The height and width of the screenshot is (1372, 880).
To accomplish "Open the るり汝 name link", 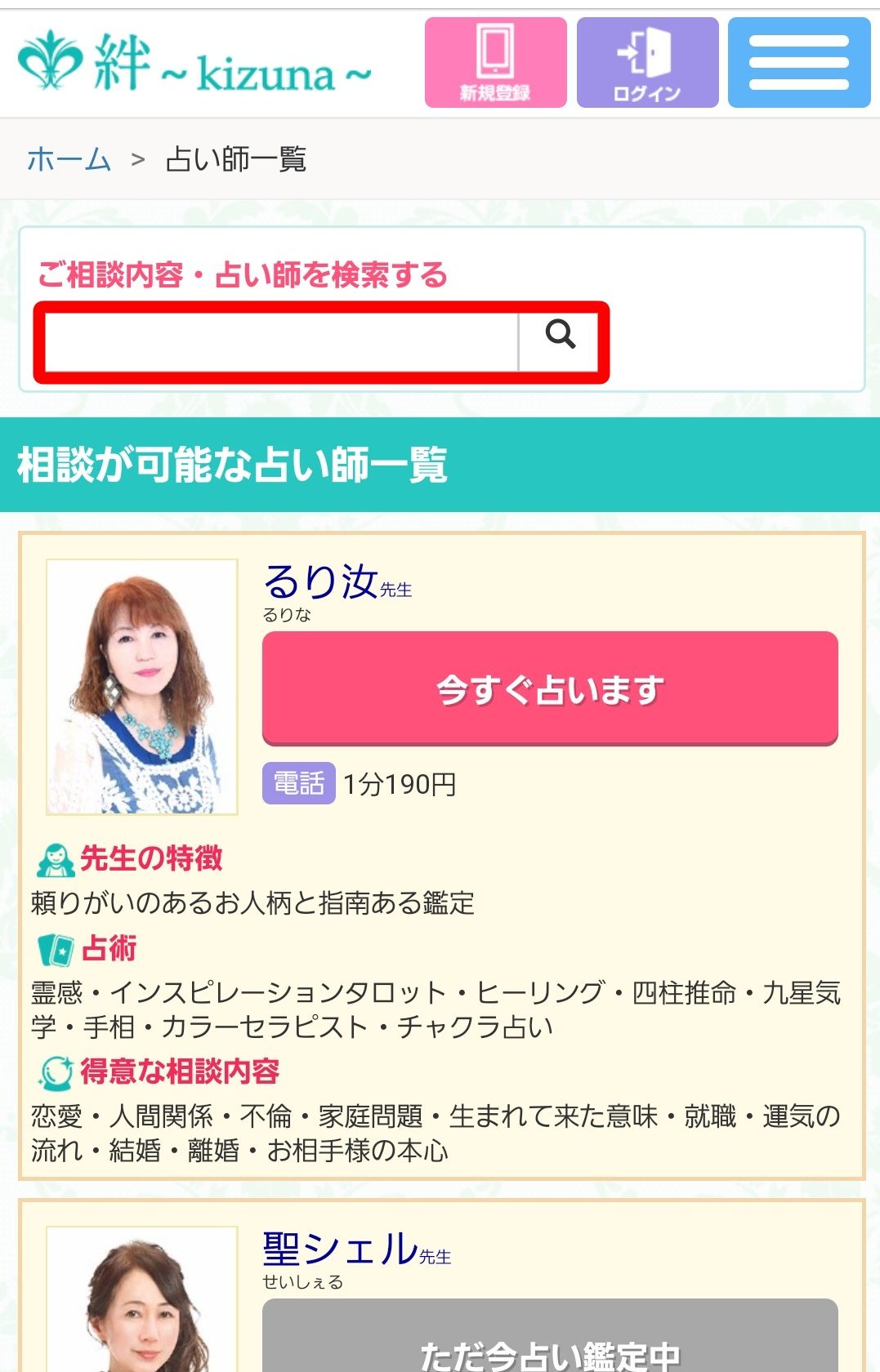I will coord(321,581).
